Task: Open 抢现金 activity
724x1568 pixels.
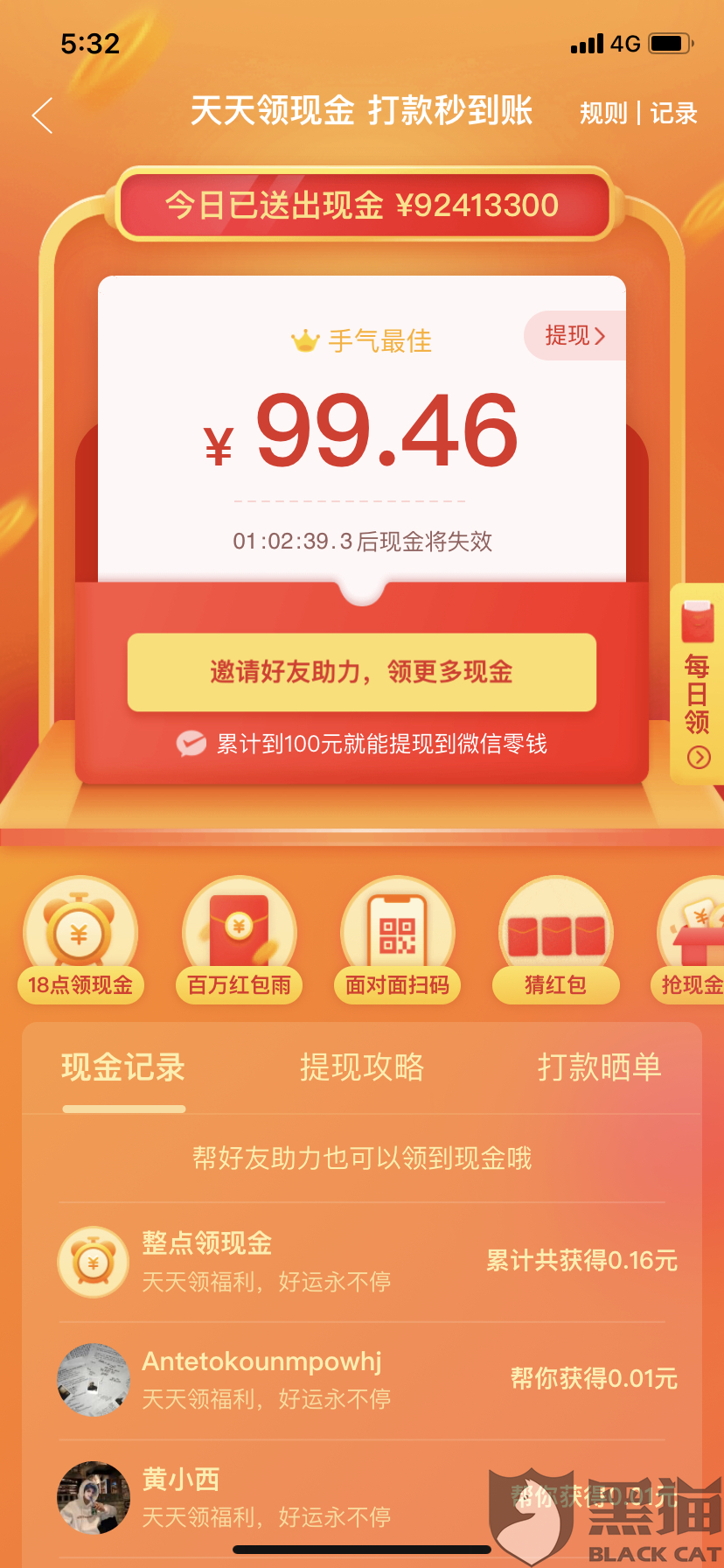Action: coord(693,941)
